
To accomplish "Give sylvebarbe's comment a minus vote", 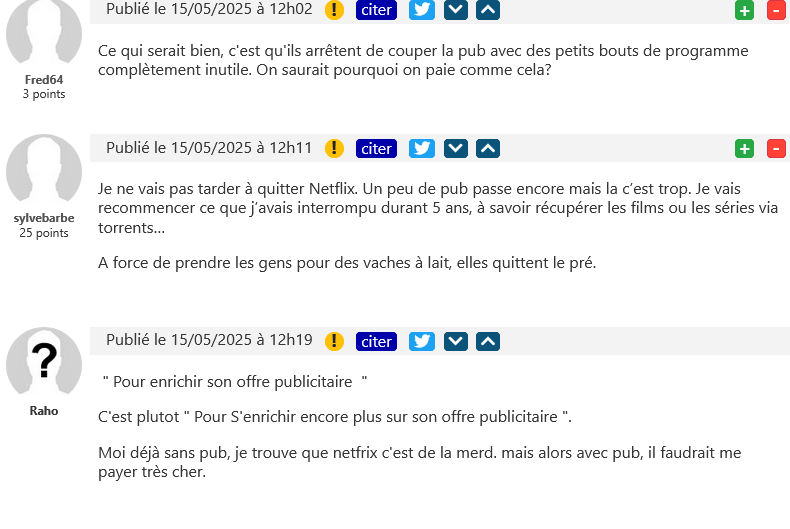I will click(x=776, y=148).
